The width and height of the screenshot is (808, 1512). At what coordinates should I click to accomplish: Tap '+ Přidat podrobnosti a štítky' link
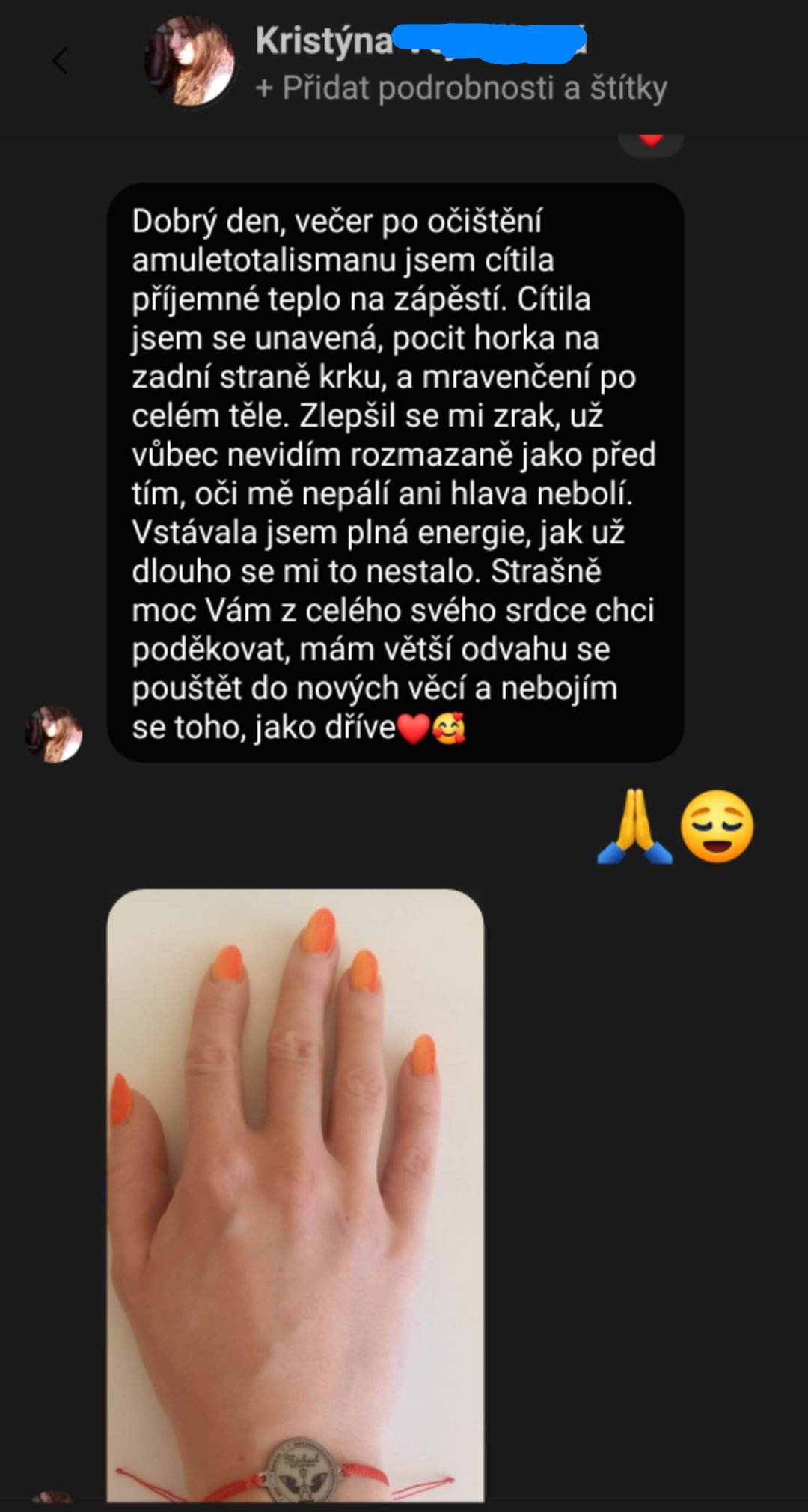point(461,88)
